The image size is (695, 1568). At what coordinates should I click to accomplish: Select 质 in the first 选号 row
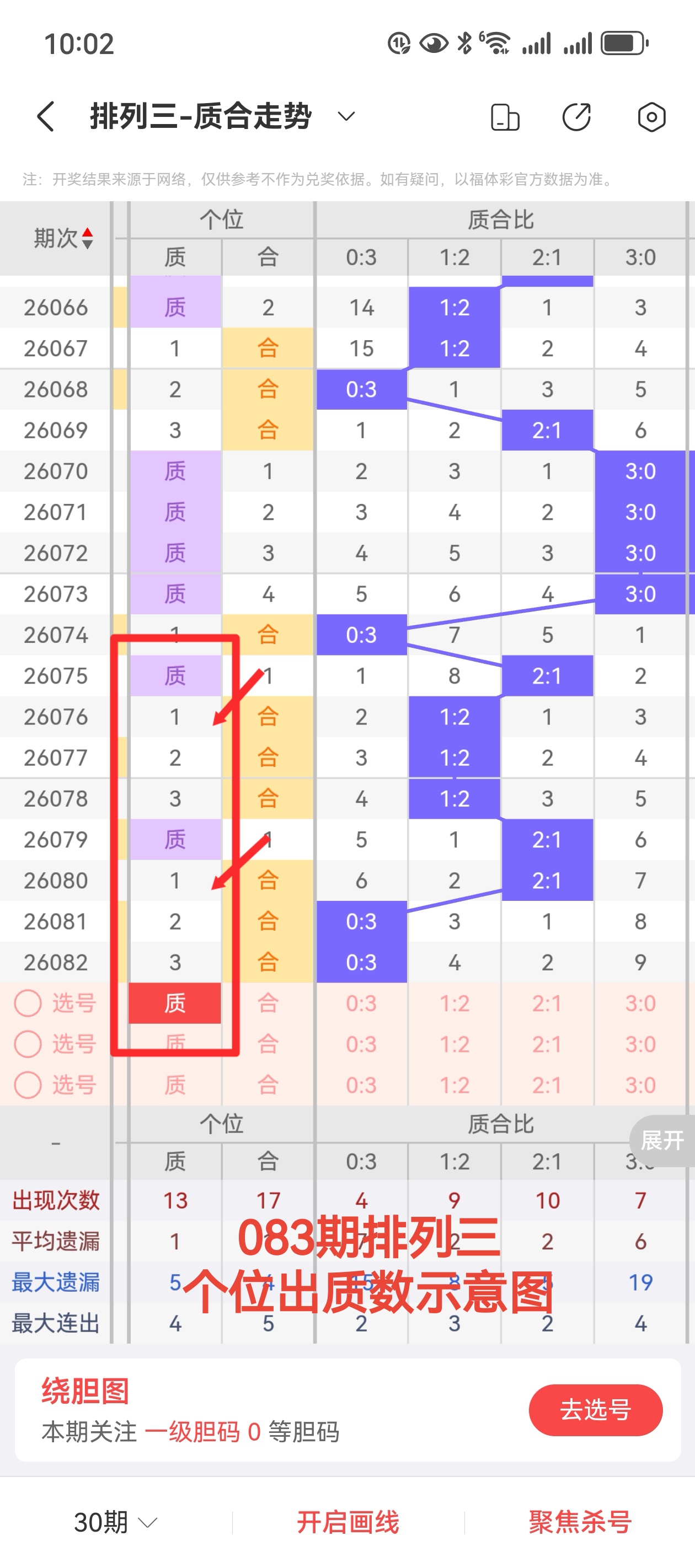(175, 1003)
